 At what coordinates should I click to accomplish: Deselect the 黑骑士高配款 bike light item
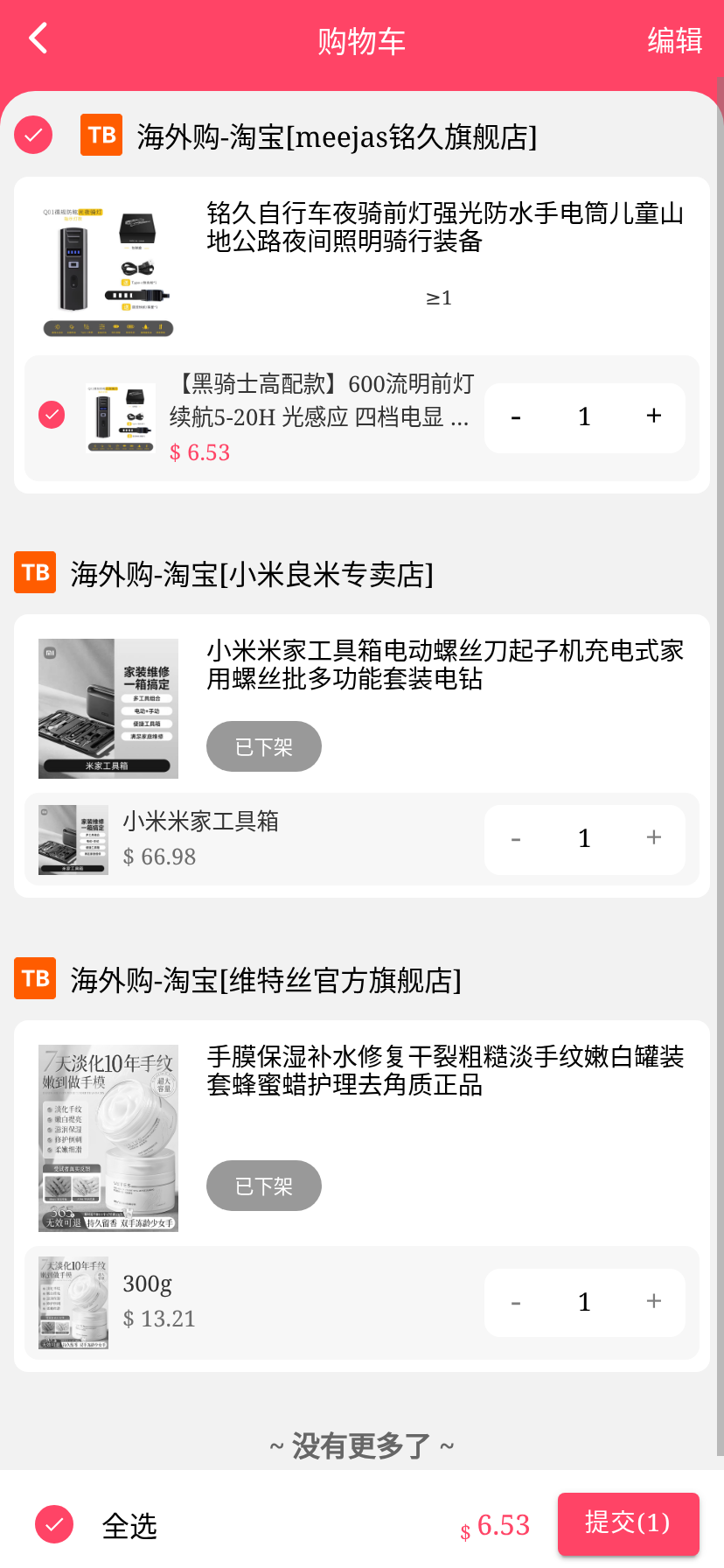pyautogui.click(x=52, y=415)
